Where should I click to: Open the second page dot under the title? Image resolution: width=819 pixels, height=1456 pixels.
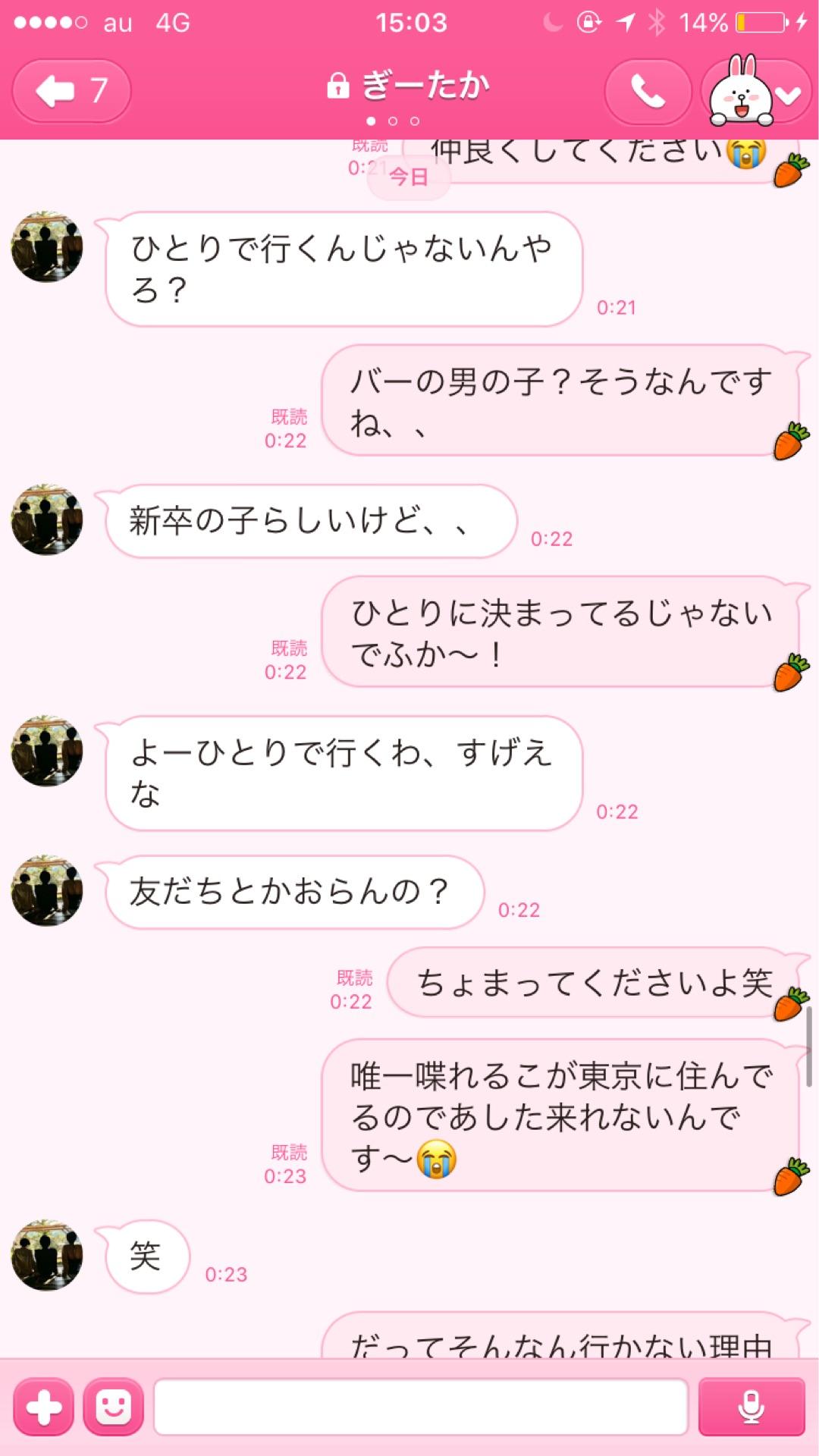click(x=394, y=120)
